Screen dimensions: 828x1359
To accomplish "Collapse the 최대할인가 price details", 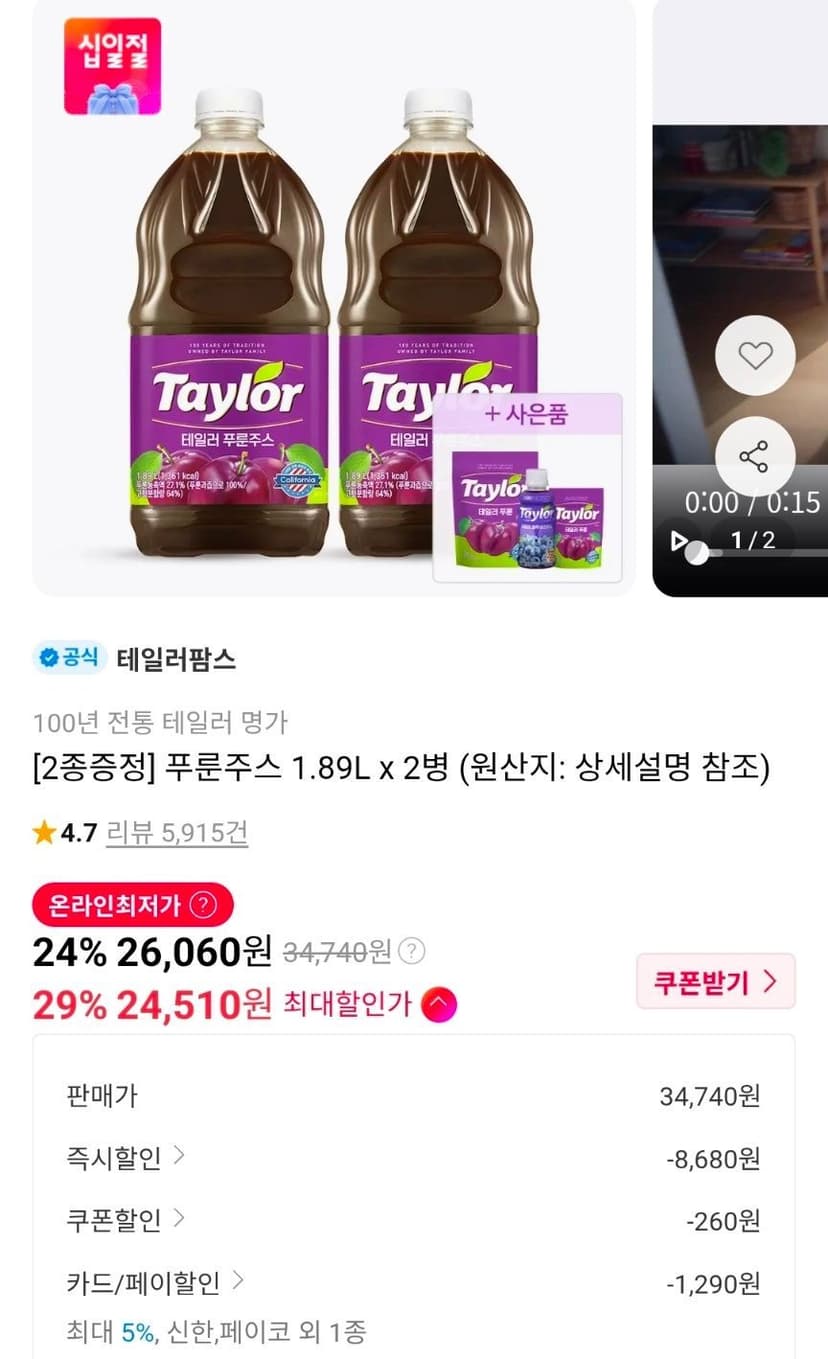I will pos(440,1005).
